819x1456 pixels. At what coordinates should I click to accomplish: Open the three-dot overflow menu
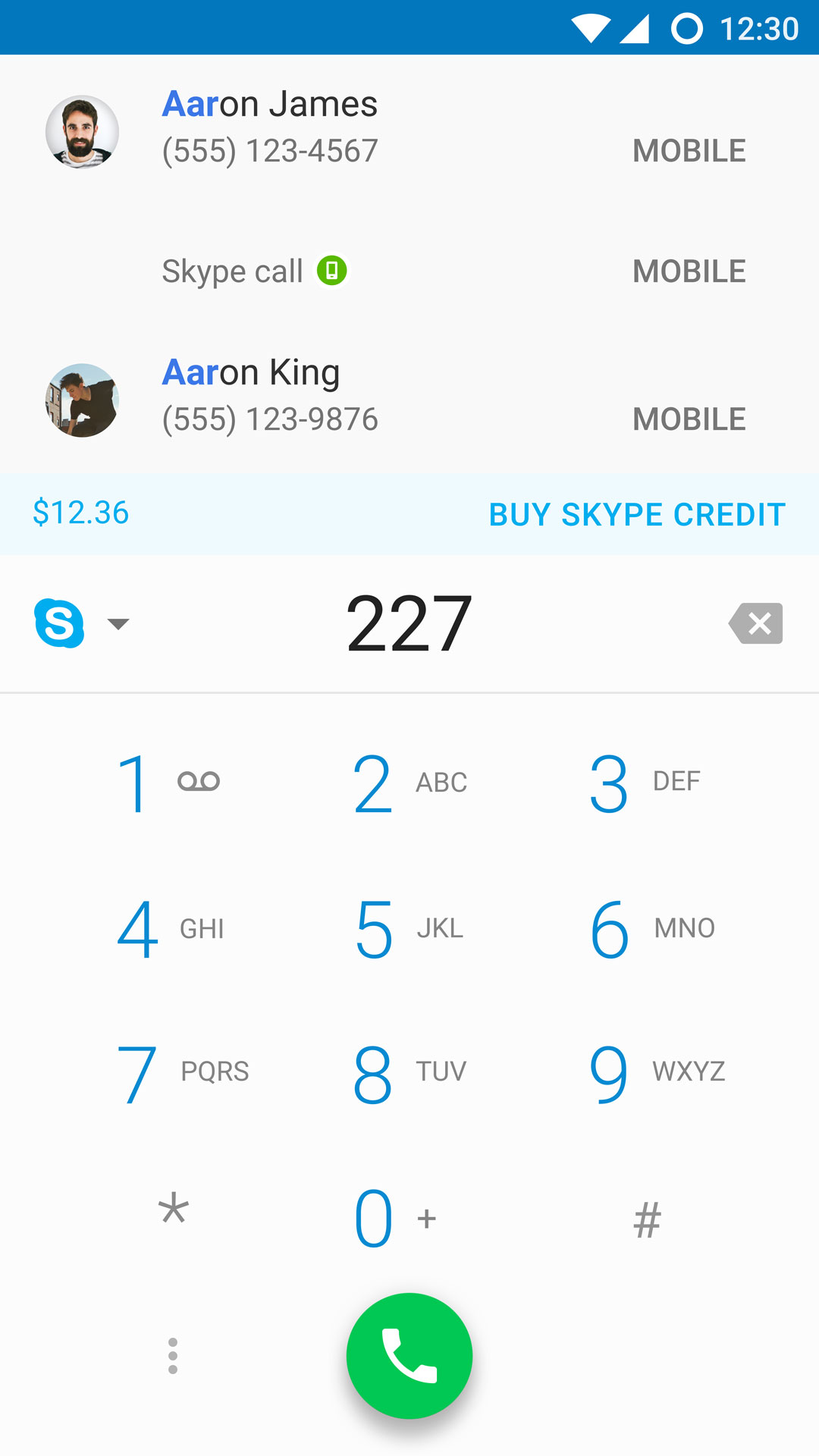(173, 1356)
